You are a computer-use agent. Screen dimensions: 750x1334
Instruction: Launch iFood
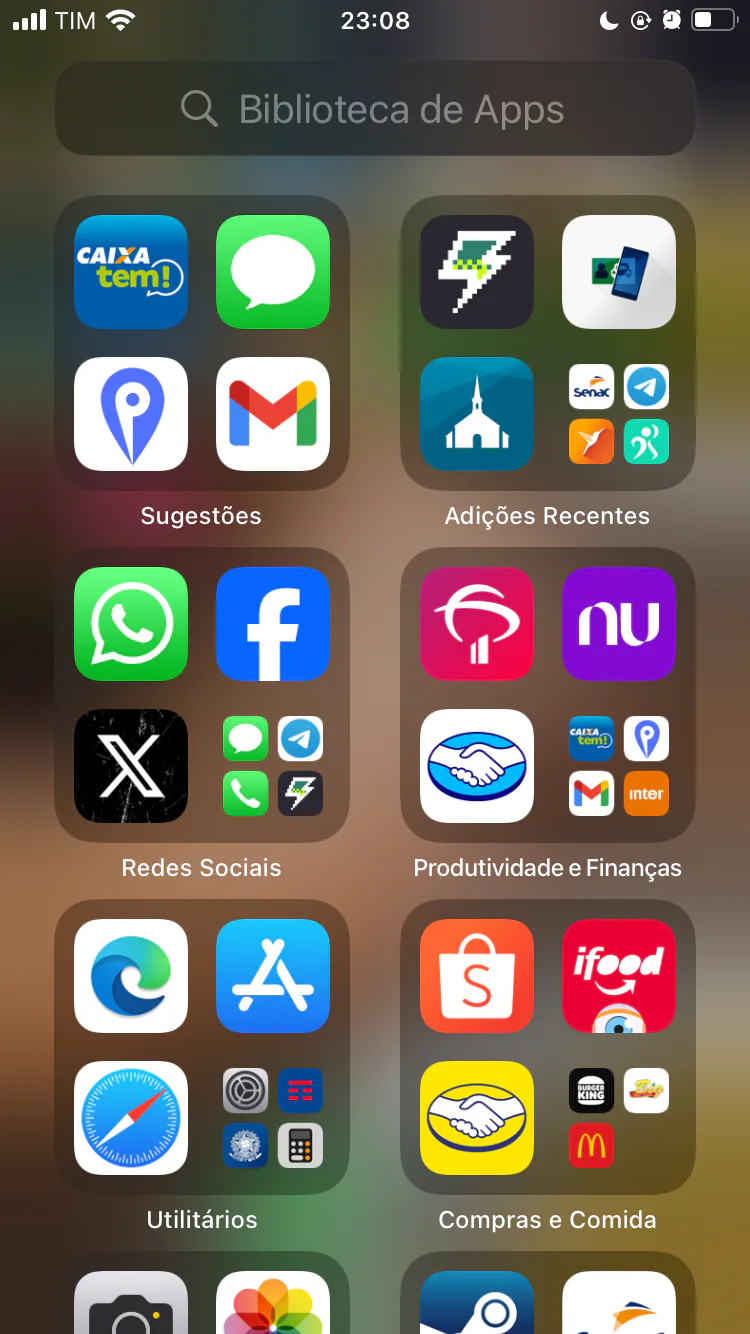(x=619, y=976)
